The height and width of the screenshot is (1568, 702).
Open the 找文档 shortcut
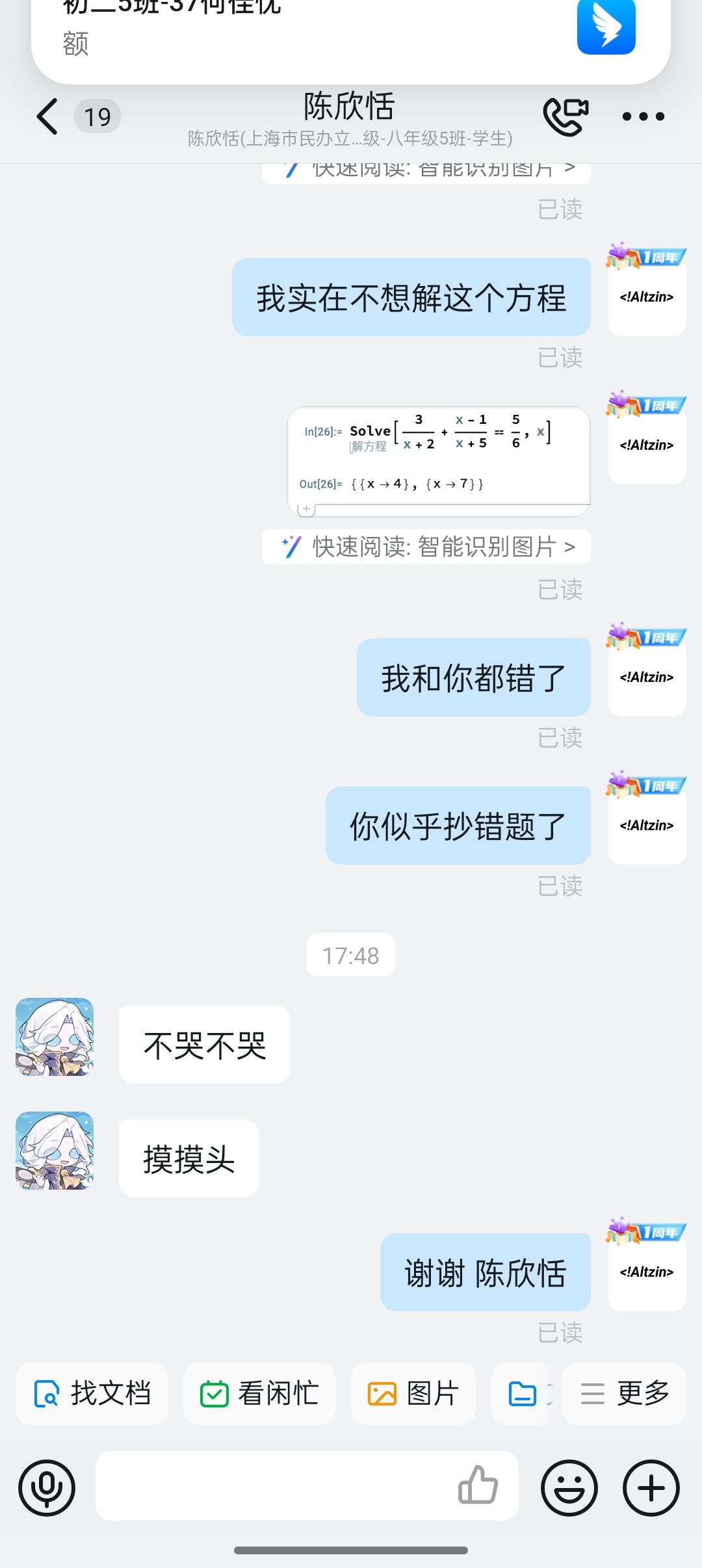(92, 1394)
